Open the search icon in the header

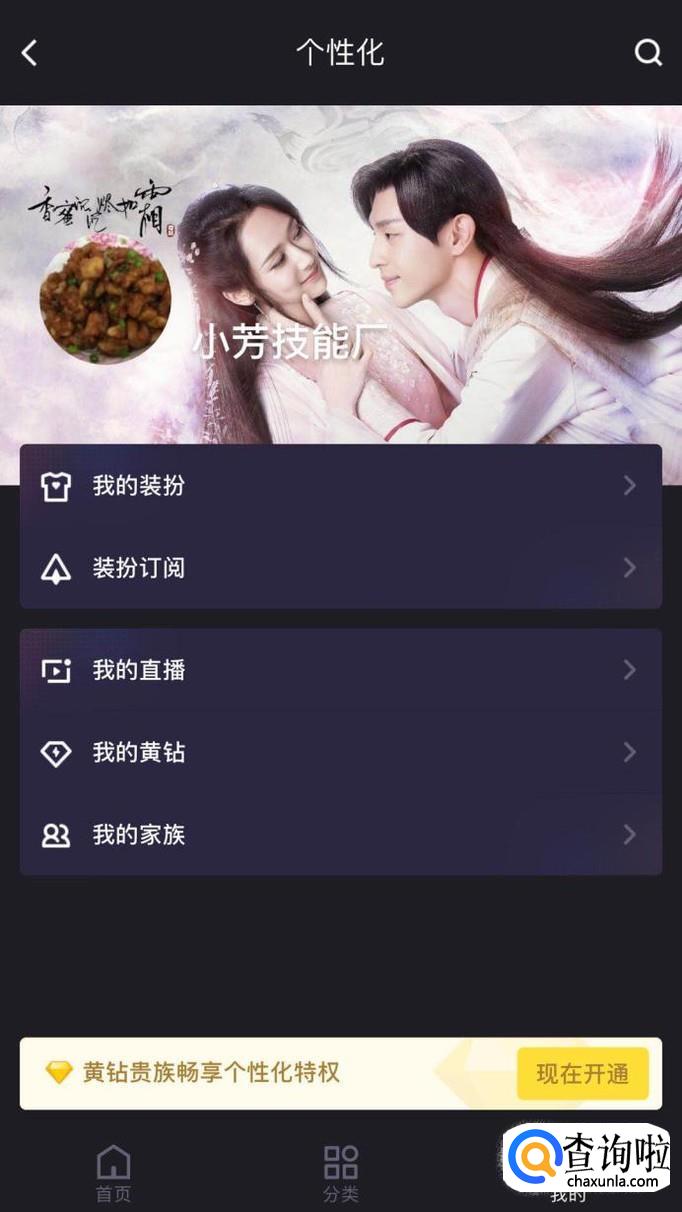coord(648,53)
